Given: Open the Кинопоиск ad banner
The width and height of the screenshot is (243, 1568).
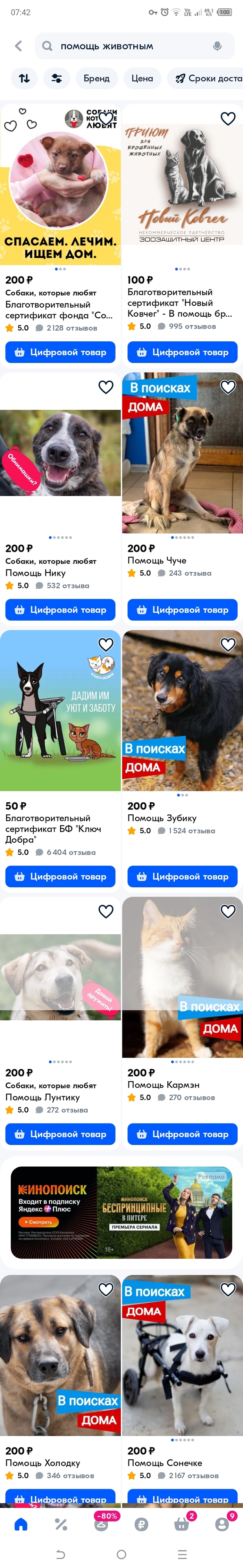Looking at the screenshot, I should click(121, 1212).
